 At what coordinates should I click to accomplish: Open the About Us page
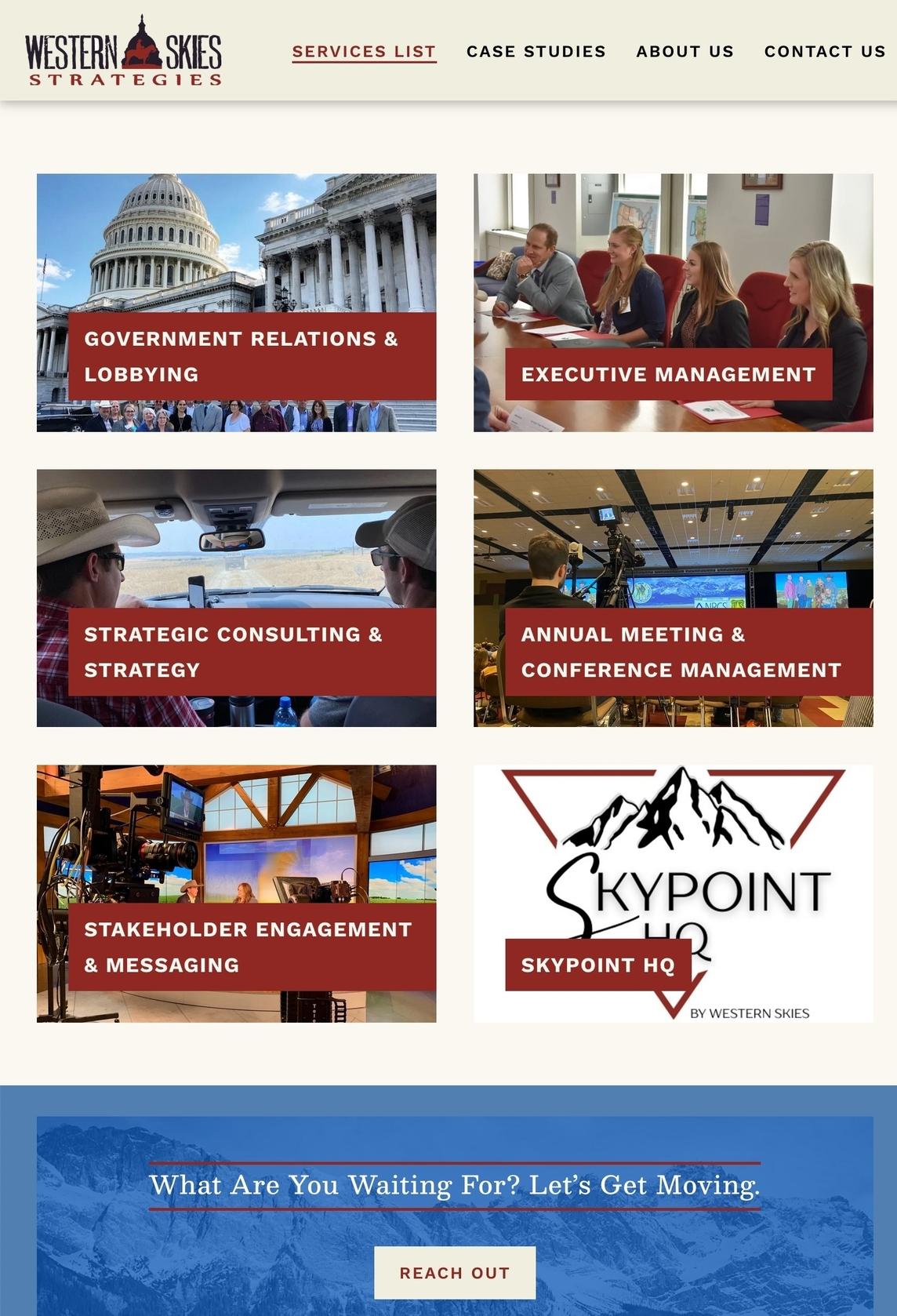[x=685, y=52]
